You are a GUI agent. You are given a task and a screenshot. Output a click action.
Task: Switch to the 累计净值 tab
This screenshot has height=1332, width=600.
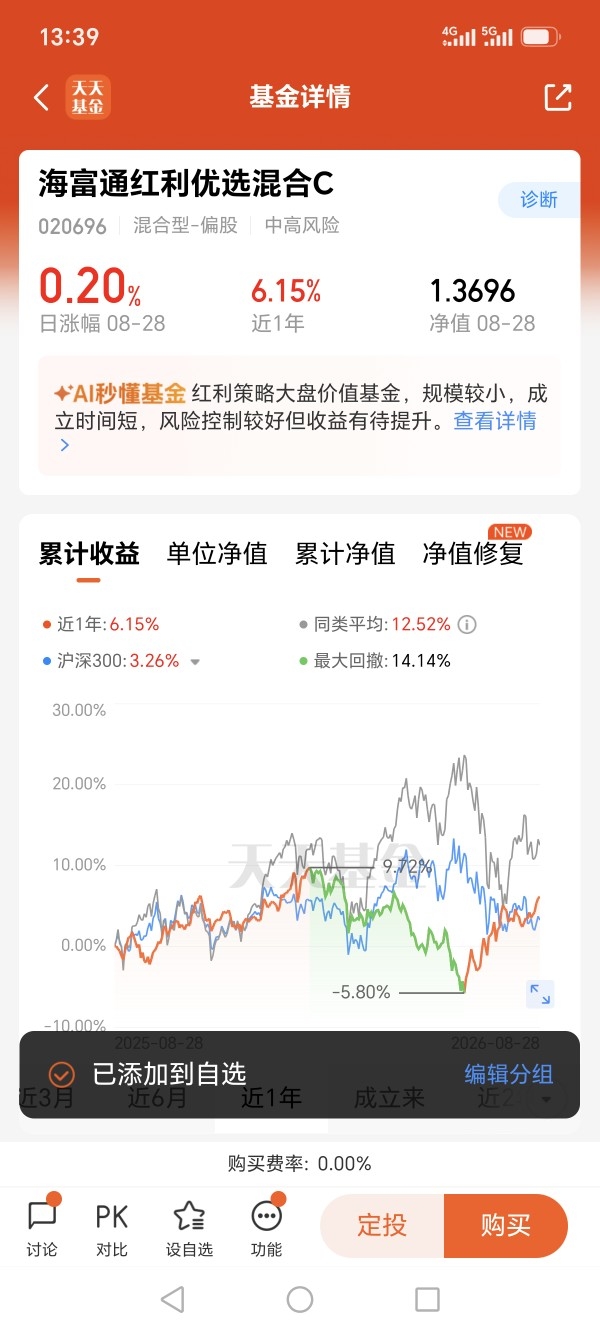click(x=345, y=553)
